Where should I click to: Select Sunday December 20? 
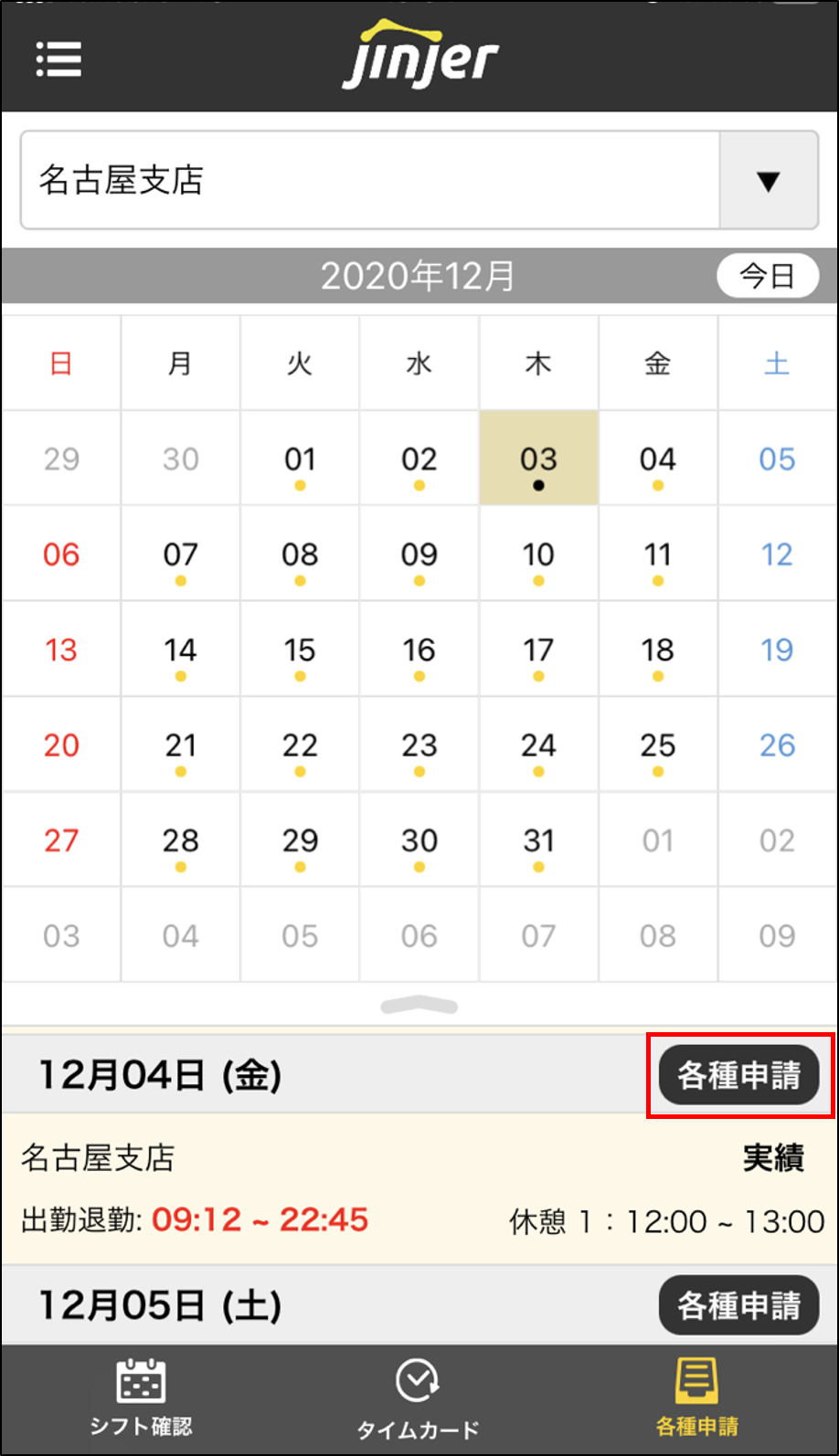[x=61, y=745]
